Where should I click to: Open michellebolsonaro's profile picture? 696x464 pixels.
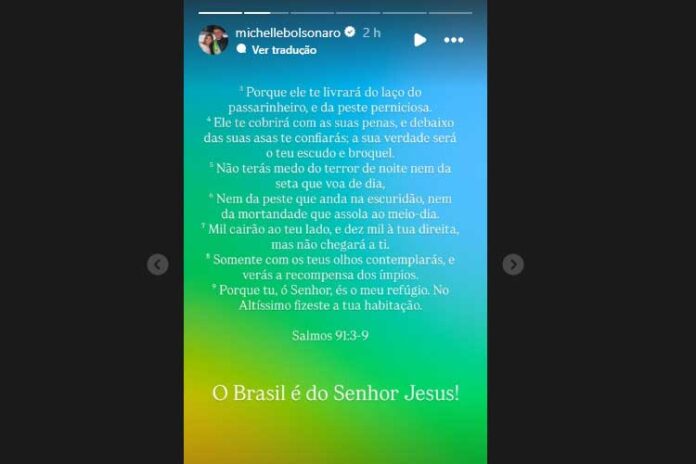pos(213,40)
